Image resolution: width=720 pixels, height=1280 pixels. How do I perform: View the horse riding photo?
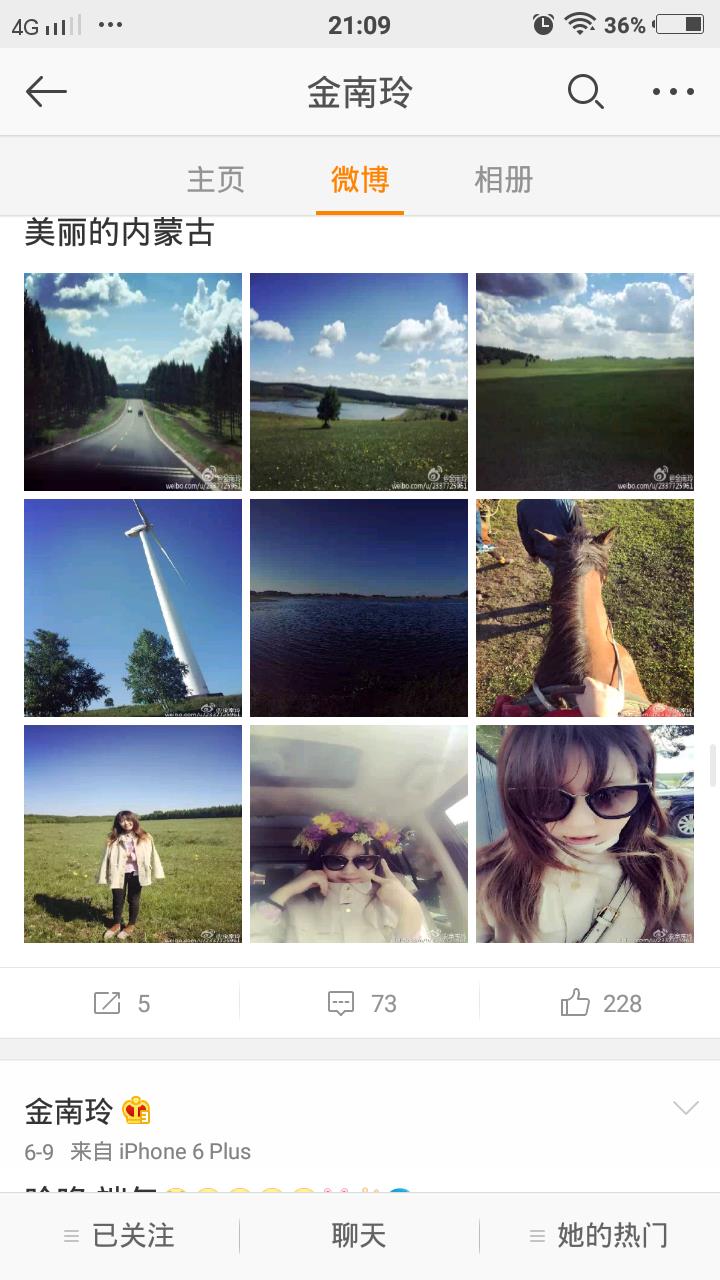click(585, 608)
